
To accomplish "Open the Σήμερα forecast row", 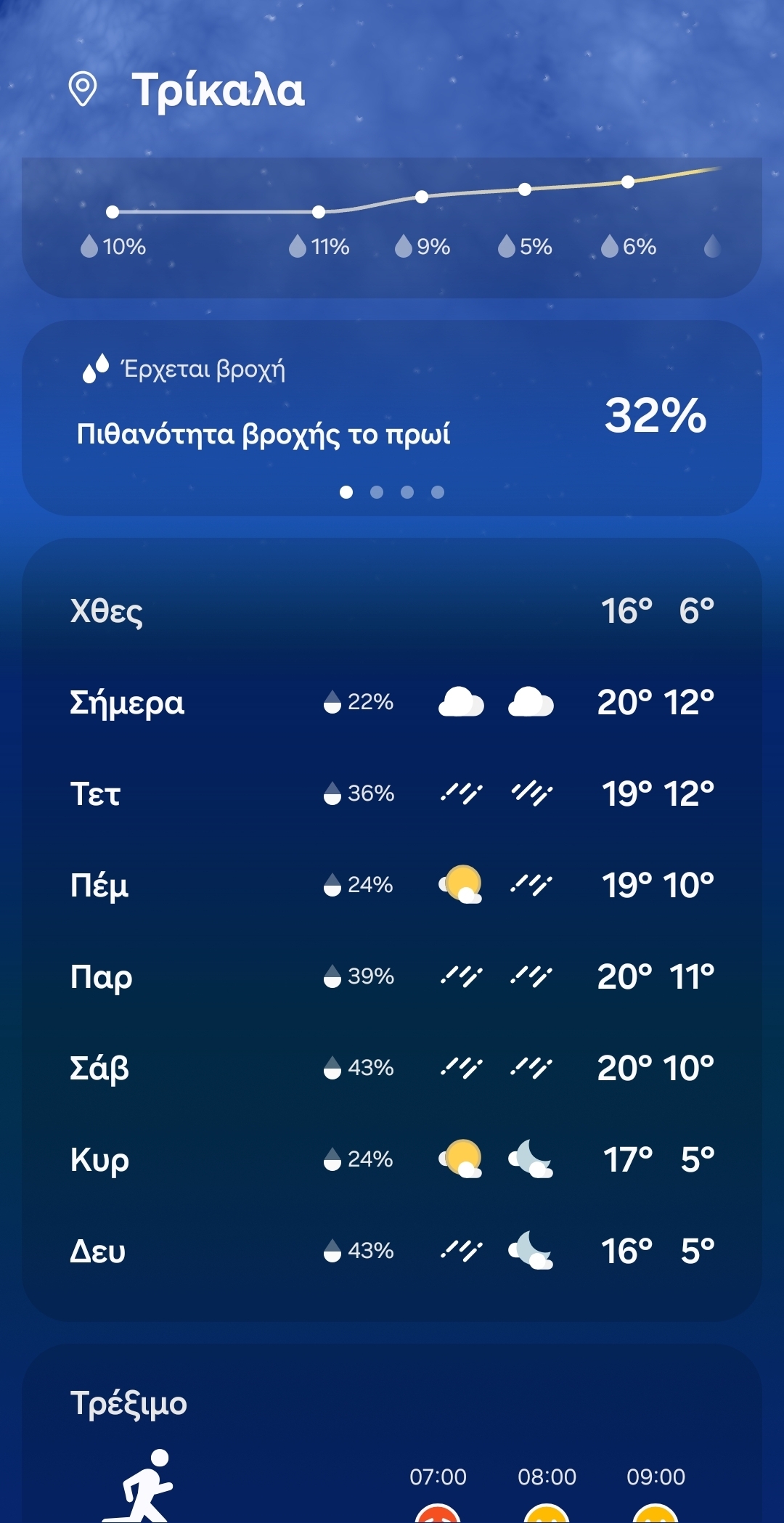I will coord(392,703).
